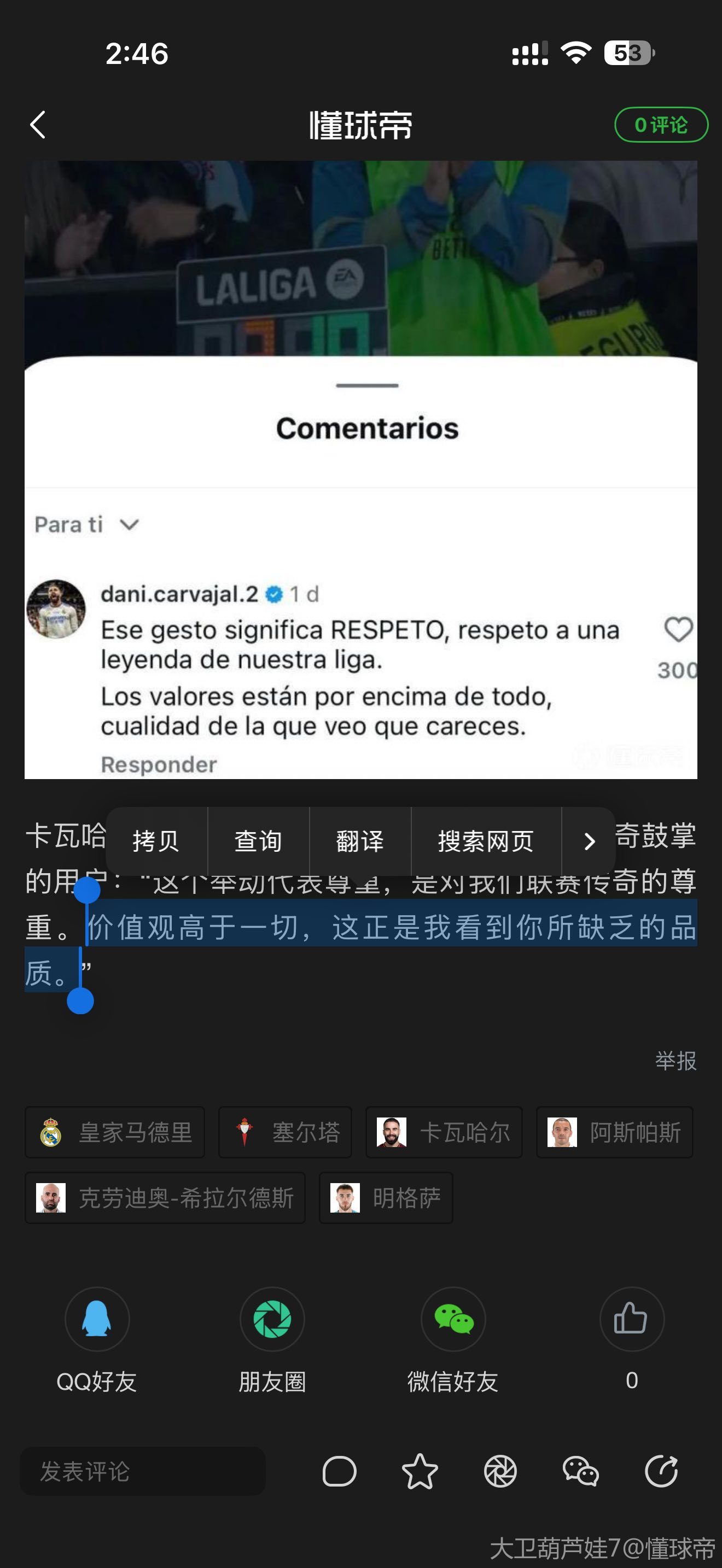Tap 拷贝 to copy selected text

156,841
